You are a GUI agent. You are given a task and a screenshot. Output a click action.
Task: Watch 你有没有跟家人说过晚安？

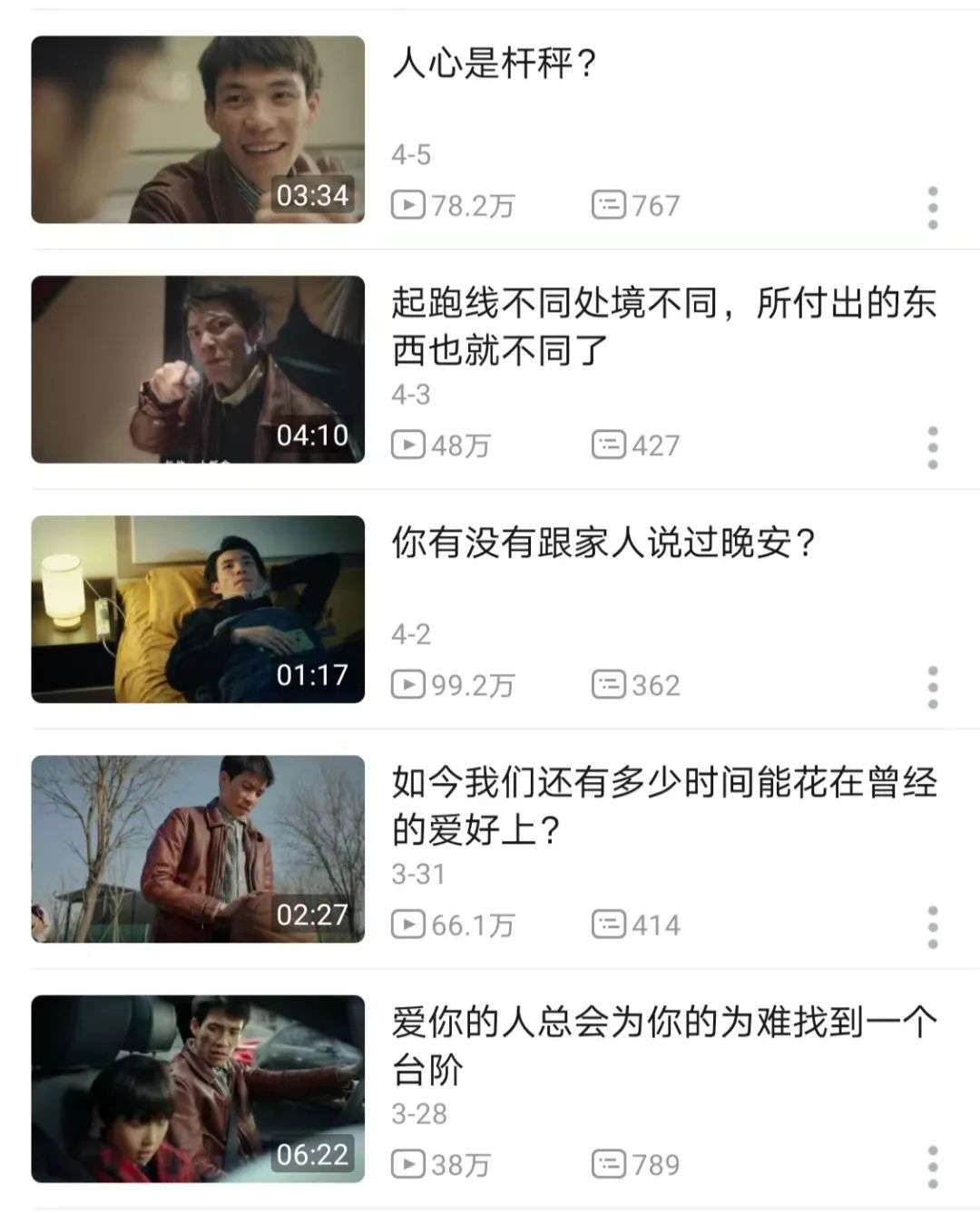point(198,609)
